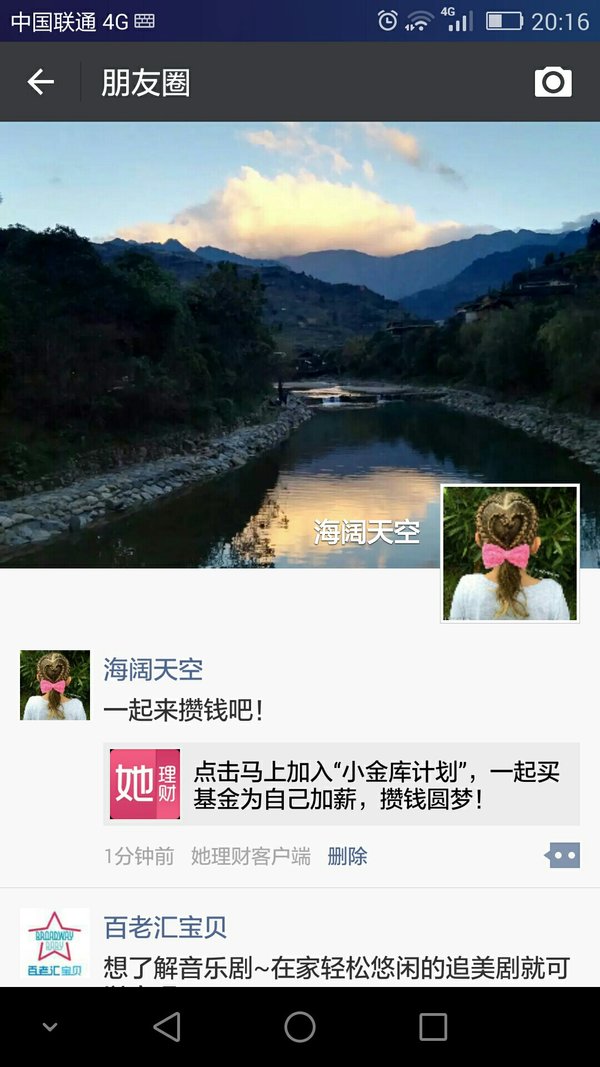This screenshot has width=600, height=1067.
Task: Tap the 她理财客户端 source link
Action: (x=250, y=856)
